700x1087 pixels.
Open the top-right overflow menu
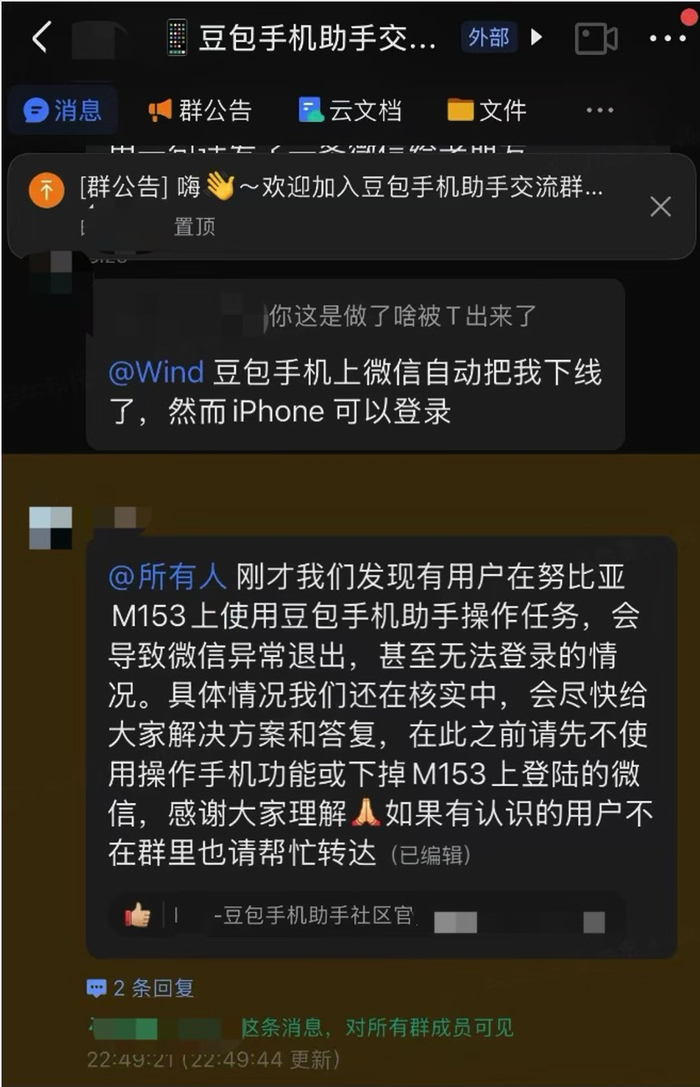coord(667,39)
